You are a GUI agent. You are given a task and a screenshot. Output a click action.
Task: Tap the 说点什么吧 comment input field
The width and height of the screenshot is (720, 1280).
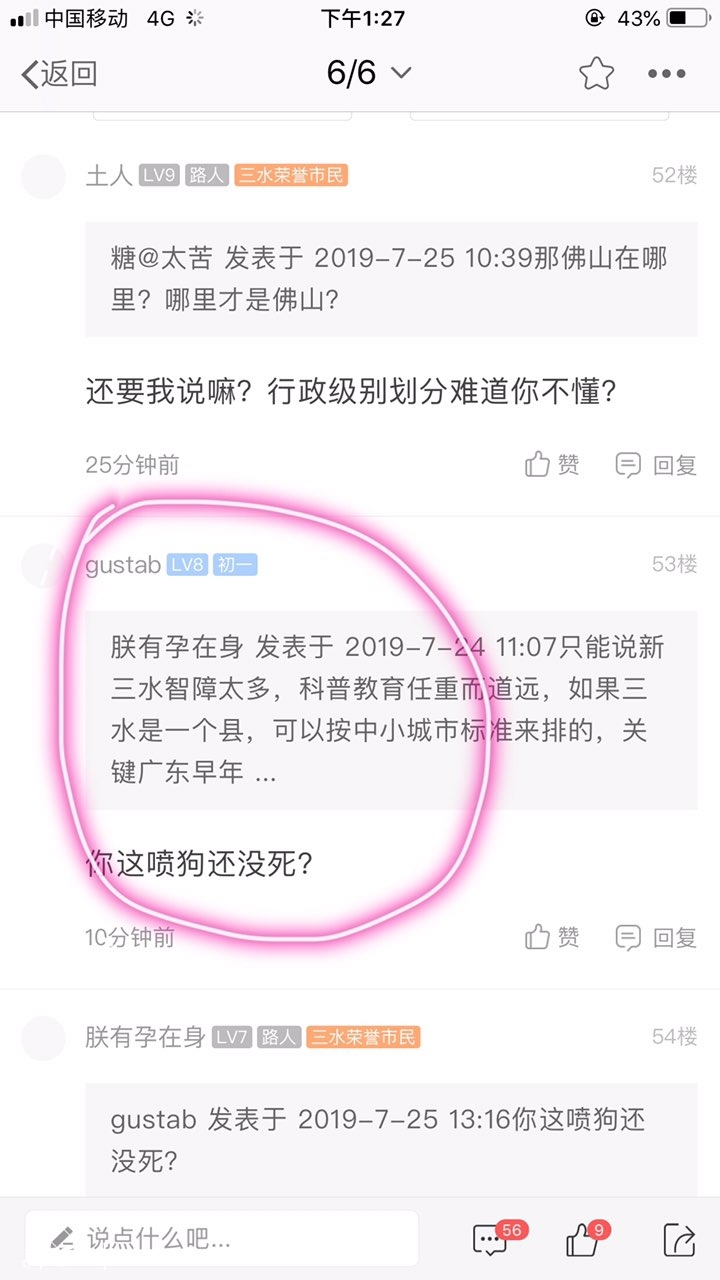[x=222, y=1239]
